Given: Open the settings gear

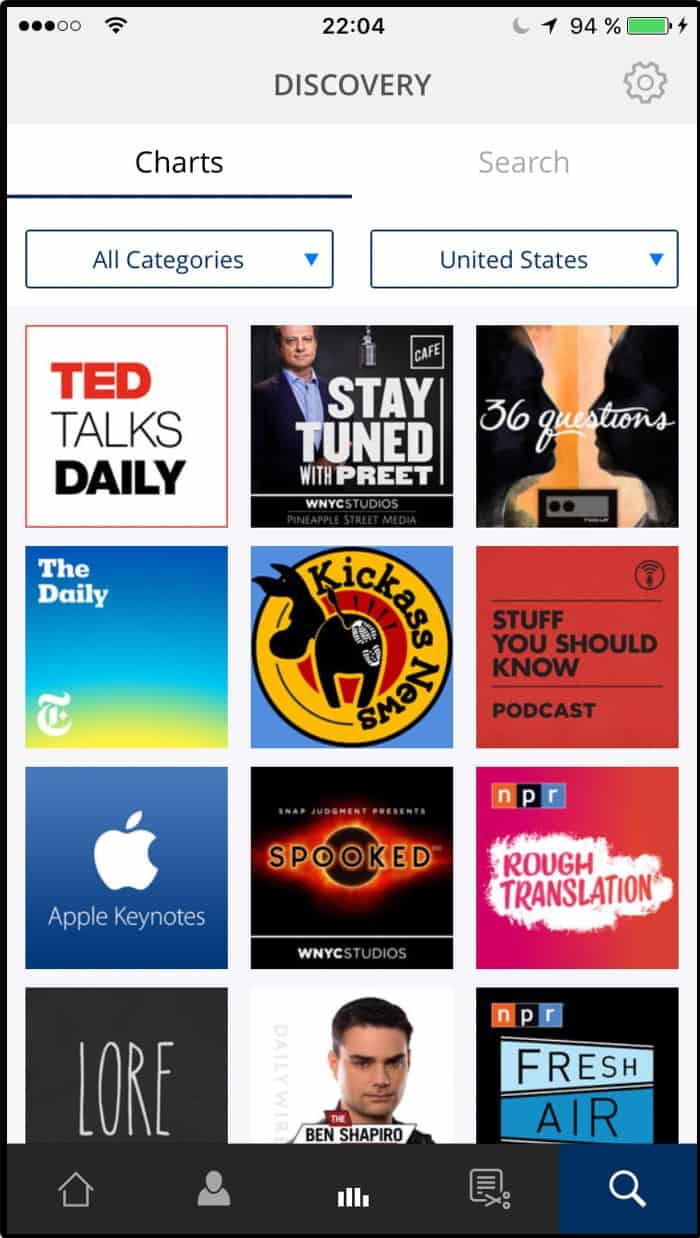Looking at the screenshot, I should click(x=645, y=83).
